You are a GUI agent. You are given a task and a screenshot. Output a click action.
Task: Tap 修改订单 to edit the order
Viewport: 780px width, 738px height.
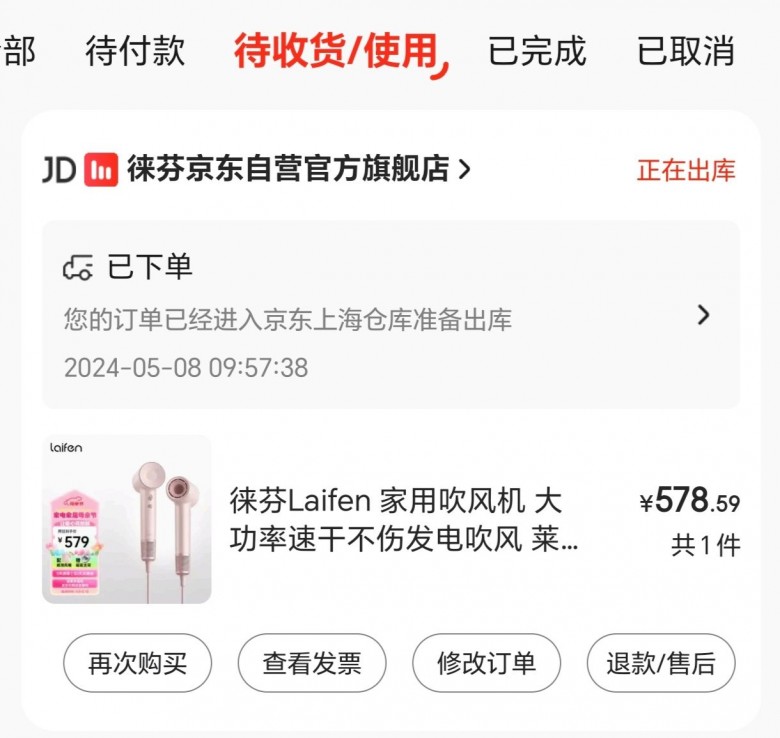(486, 663)
